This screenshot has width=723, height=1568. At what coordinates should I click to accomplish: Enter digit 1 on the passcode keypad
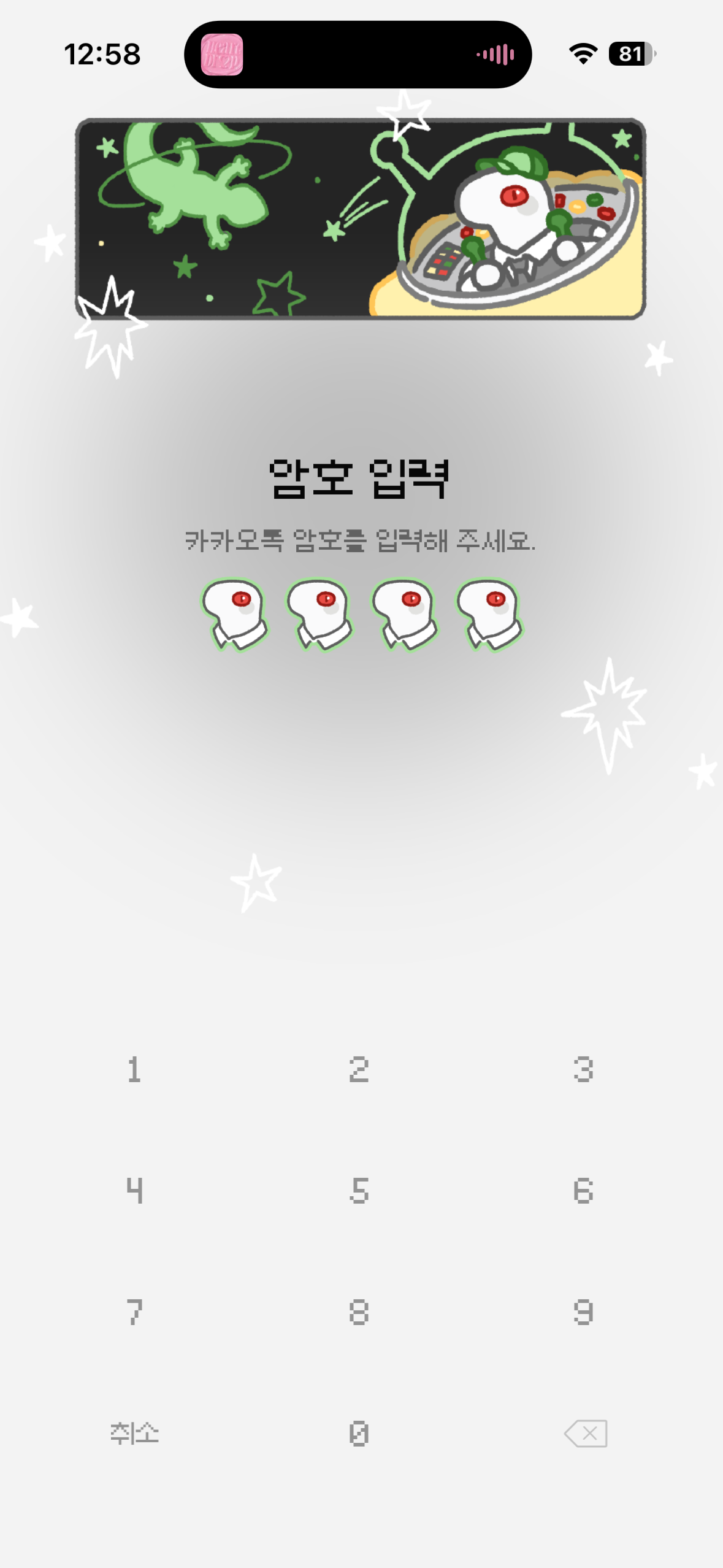[134, 1070]
